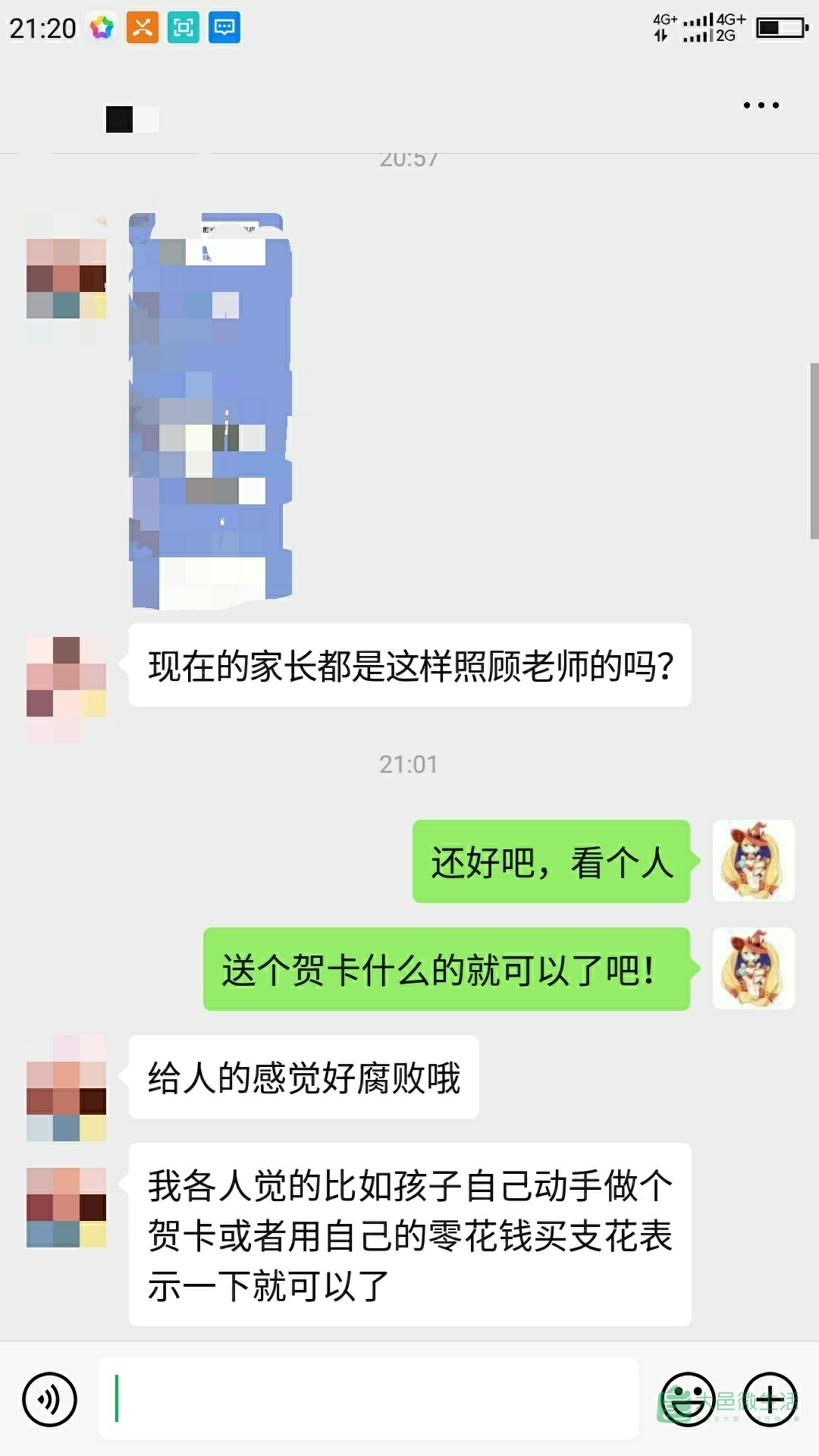Tap my avatar beside 还好吧，看个人
Screen dimensions: 819x1456
coord(753,861)
